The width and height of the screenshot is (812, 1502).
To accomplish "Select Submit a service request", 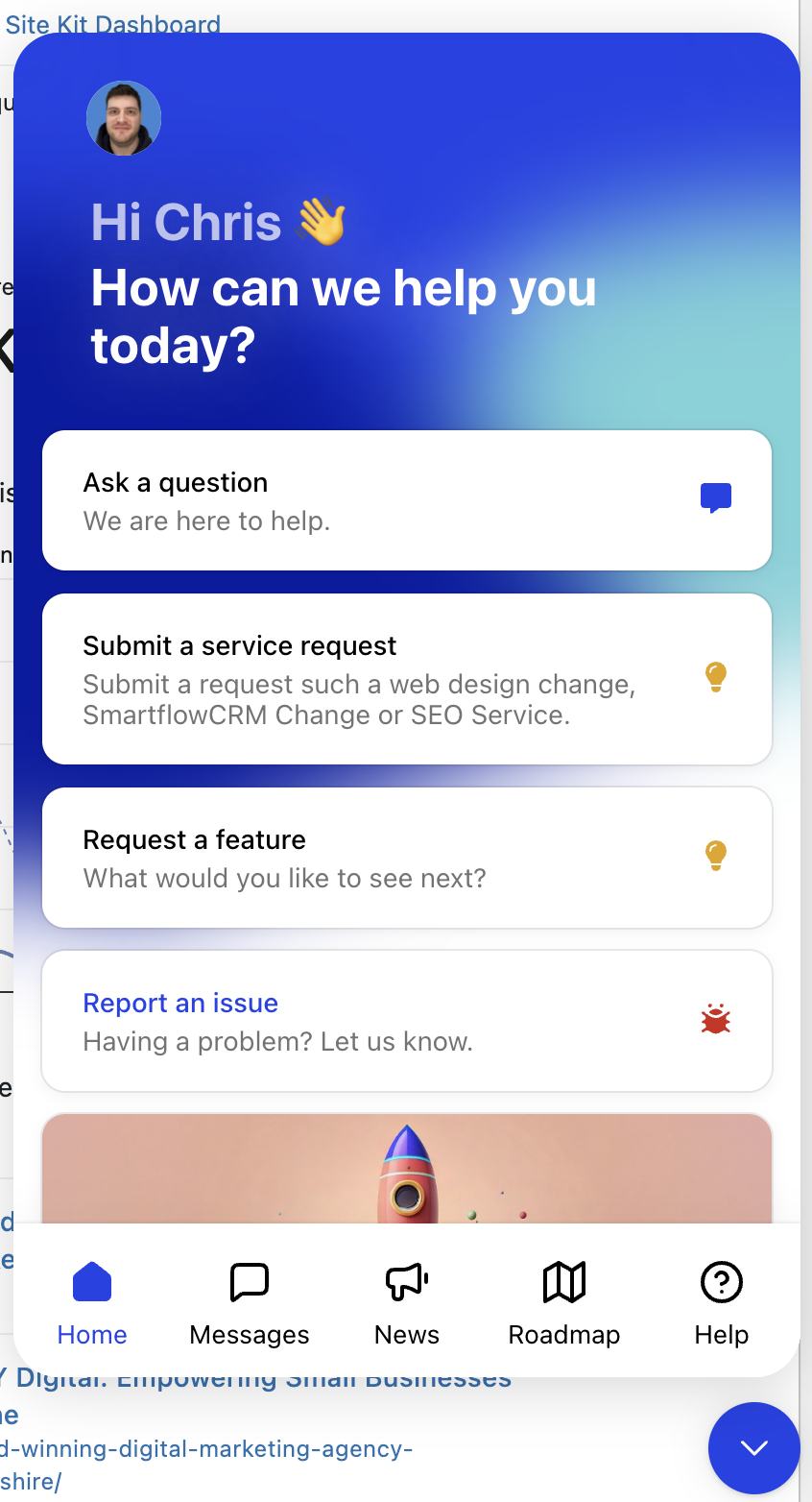I will pyautogui.click(x=407, y=679).
